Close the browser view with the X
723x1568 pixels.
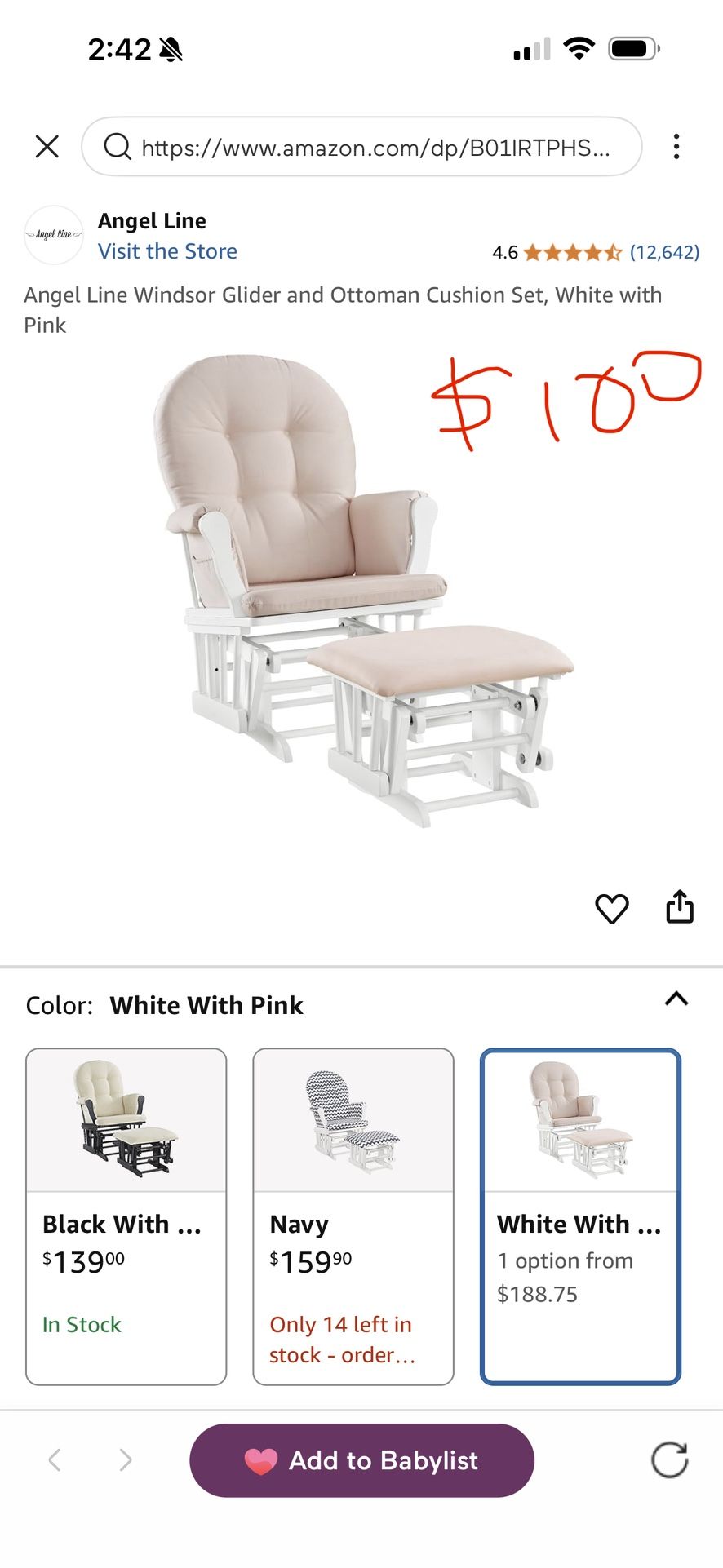tap(47, 147)
